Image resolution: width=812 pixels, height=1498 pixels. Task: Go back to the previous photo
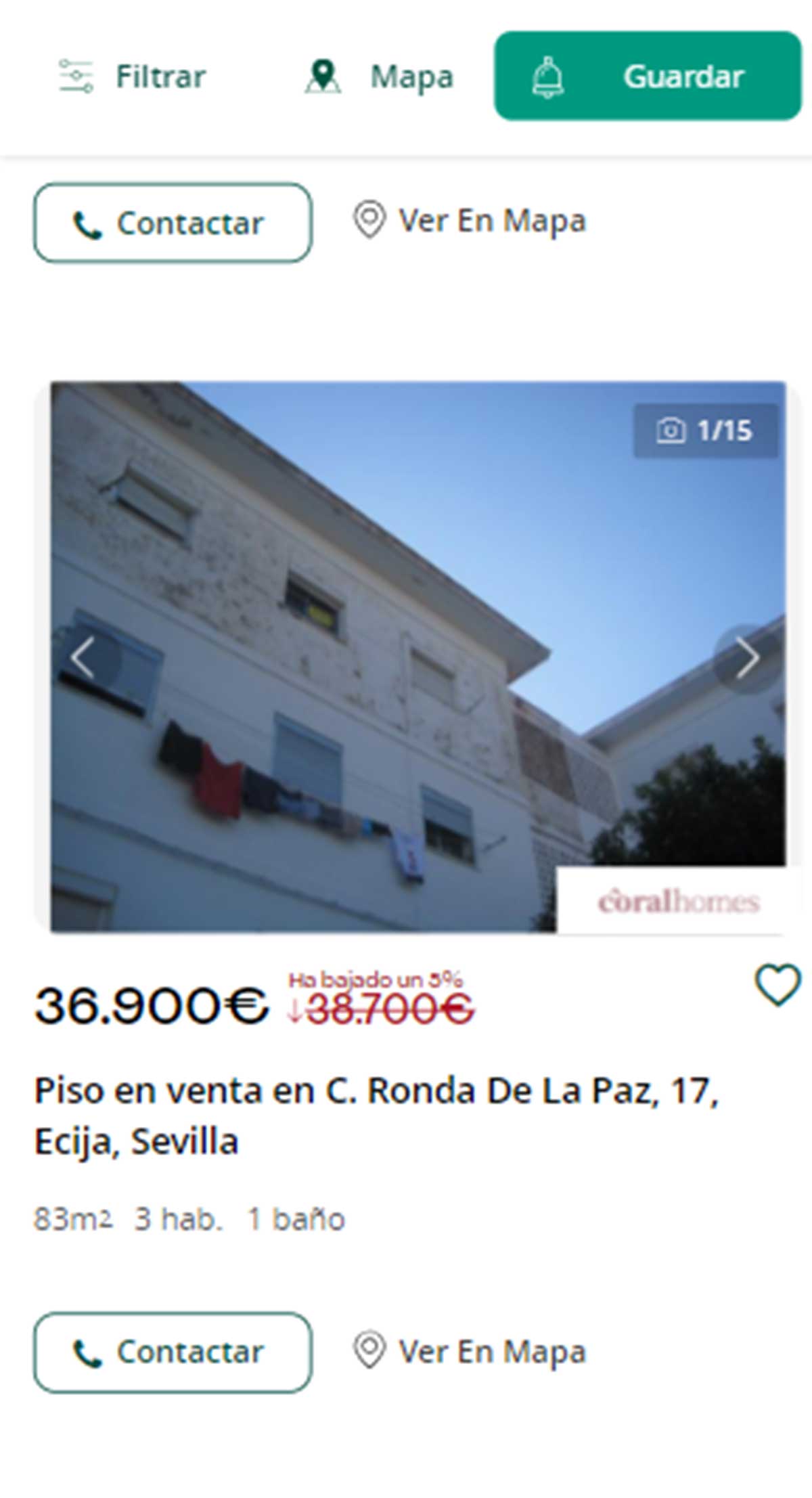click(x=83, y=655)
